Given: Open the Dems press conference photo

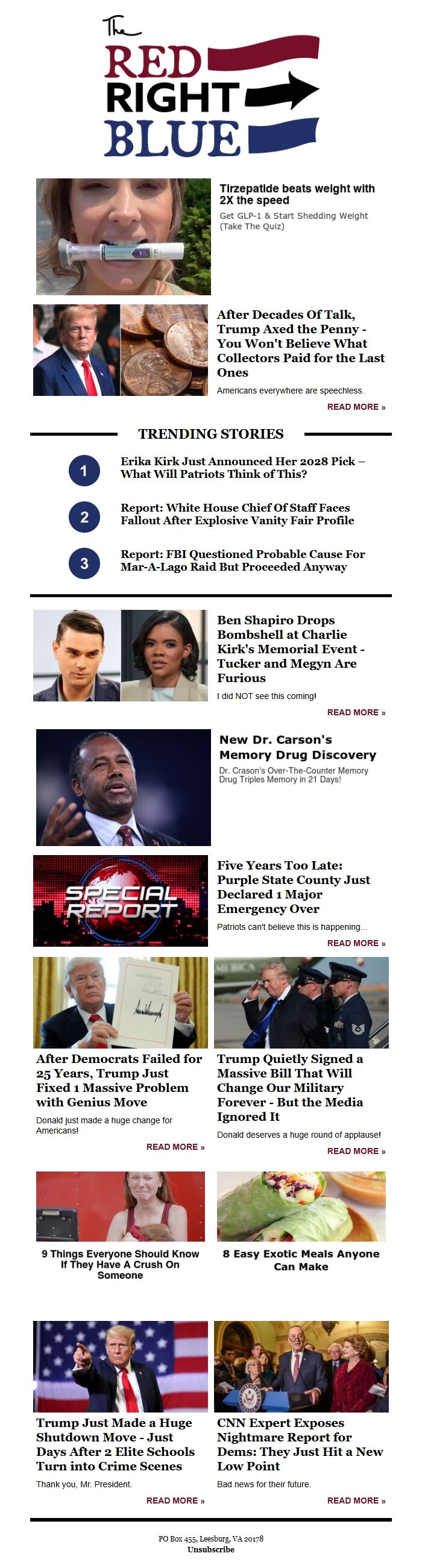Looking at the screenshot, I should 301,1367.
